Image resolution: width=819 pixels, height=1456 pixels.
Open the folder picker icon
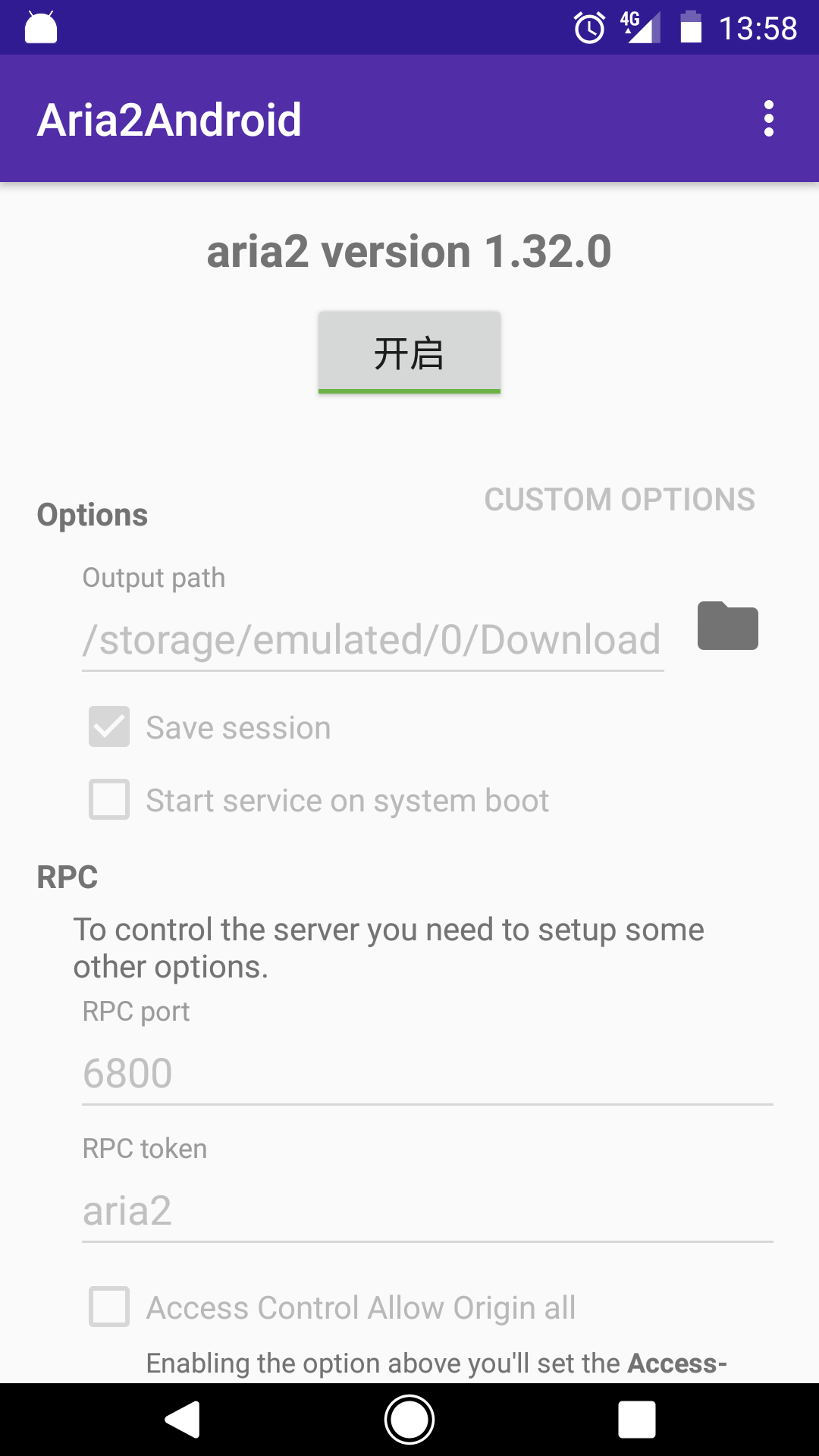pos(728,626)
